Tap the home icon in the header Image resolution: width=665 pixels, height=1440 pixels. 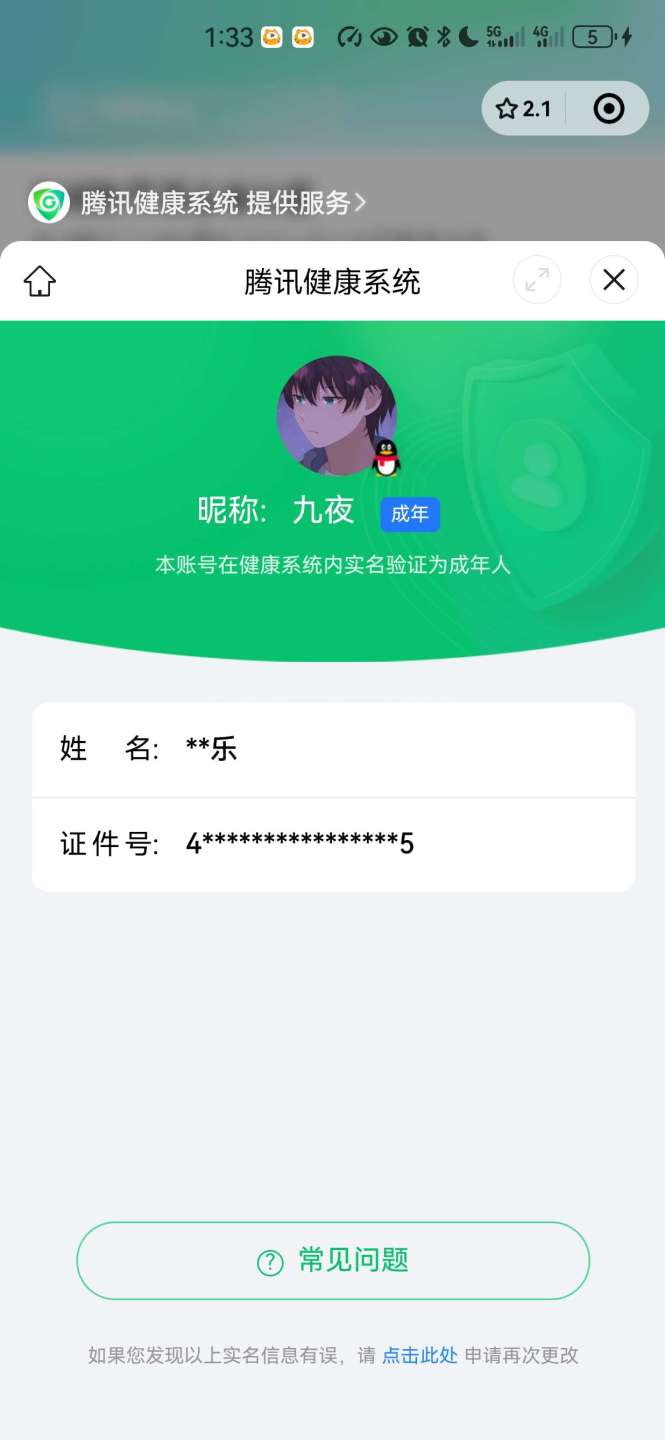[x=40, y=281]
